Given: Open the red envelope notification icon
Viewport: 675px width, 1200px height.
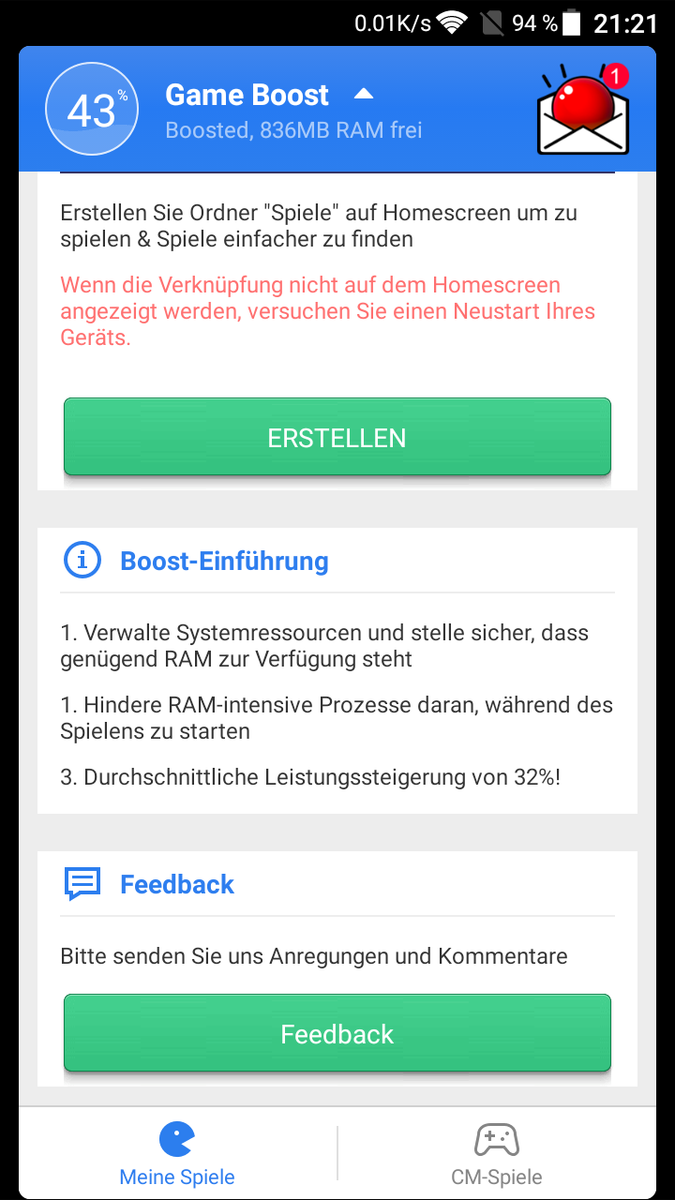Looking at the screenshot, I should click(x=583, y=109).
